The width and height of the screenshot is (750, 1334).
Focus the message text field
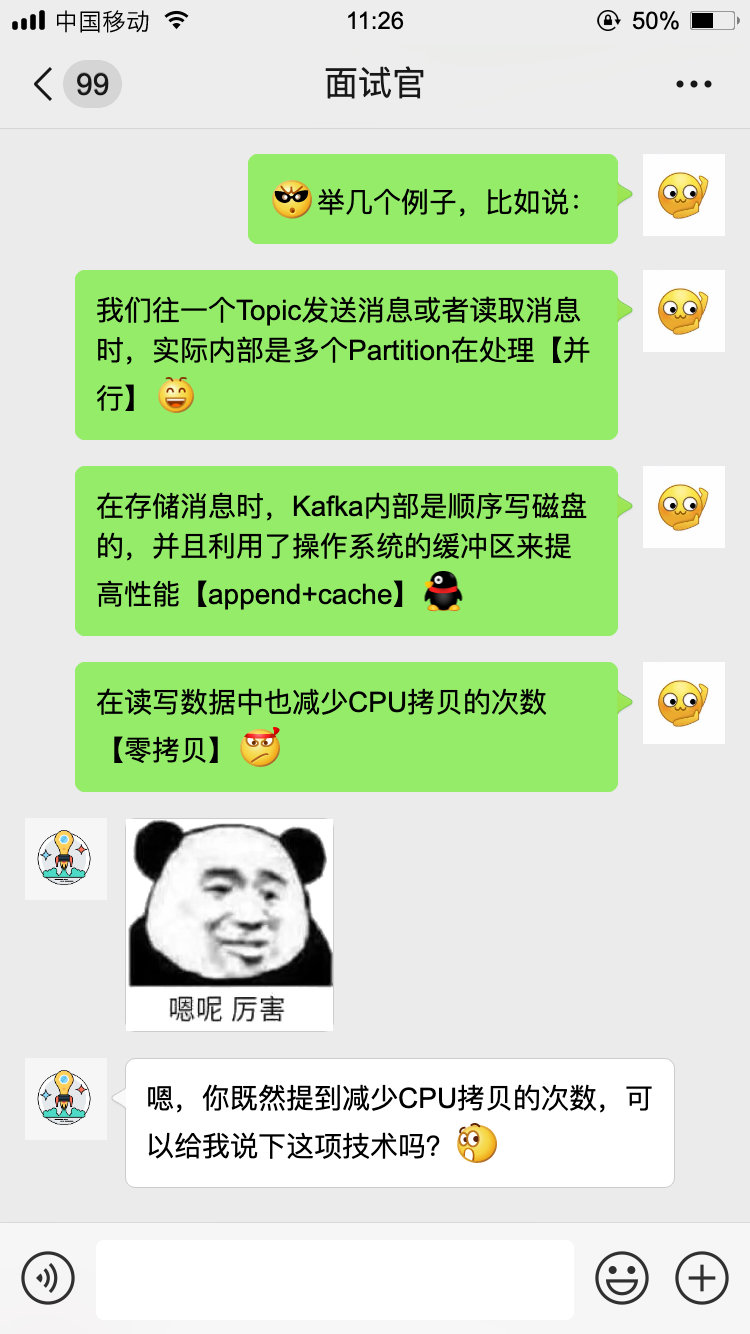334,1278
